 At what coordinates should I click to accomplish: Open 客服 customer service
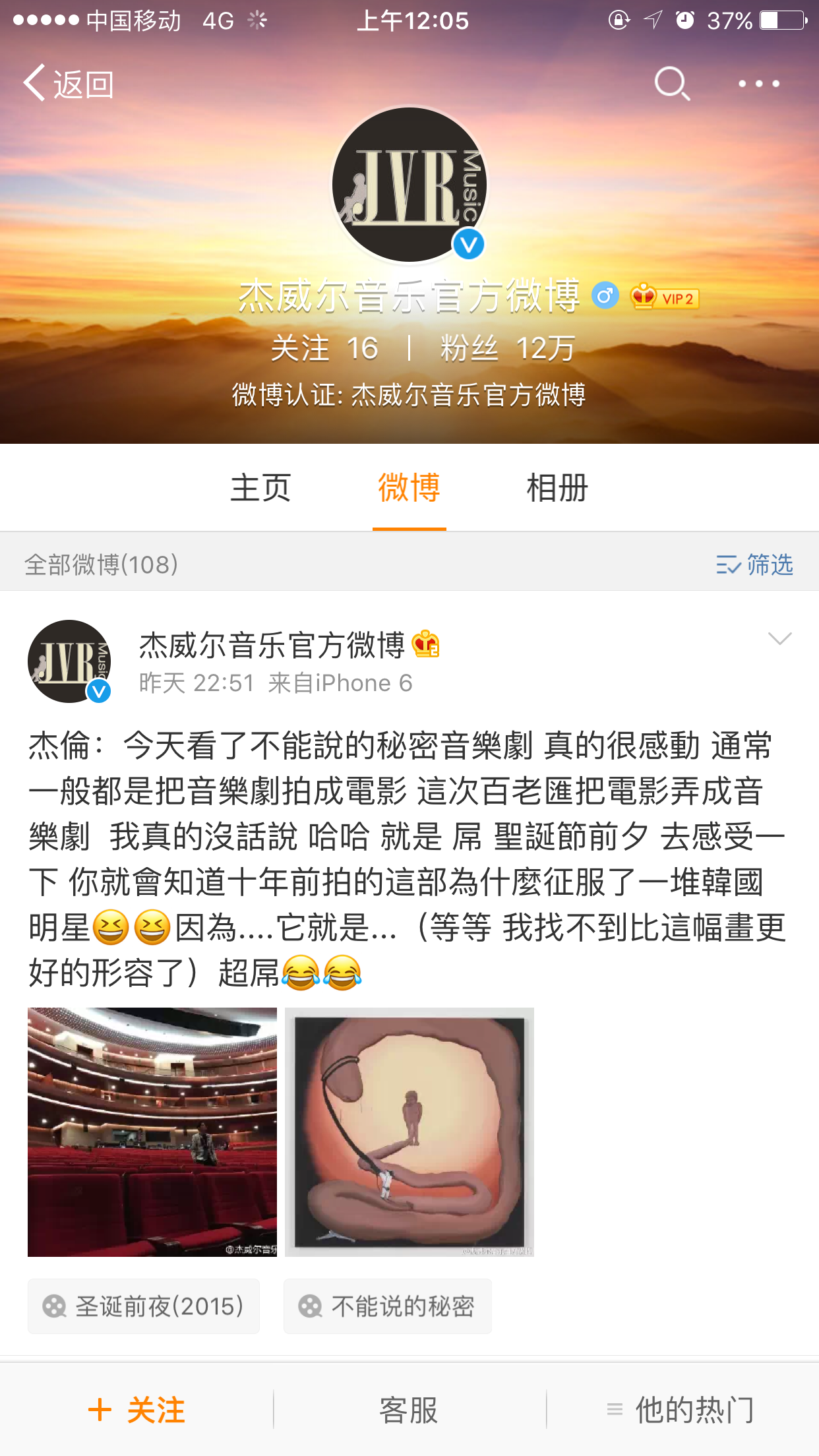[x=409, y=1410]
